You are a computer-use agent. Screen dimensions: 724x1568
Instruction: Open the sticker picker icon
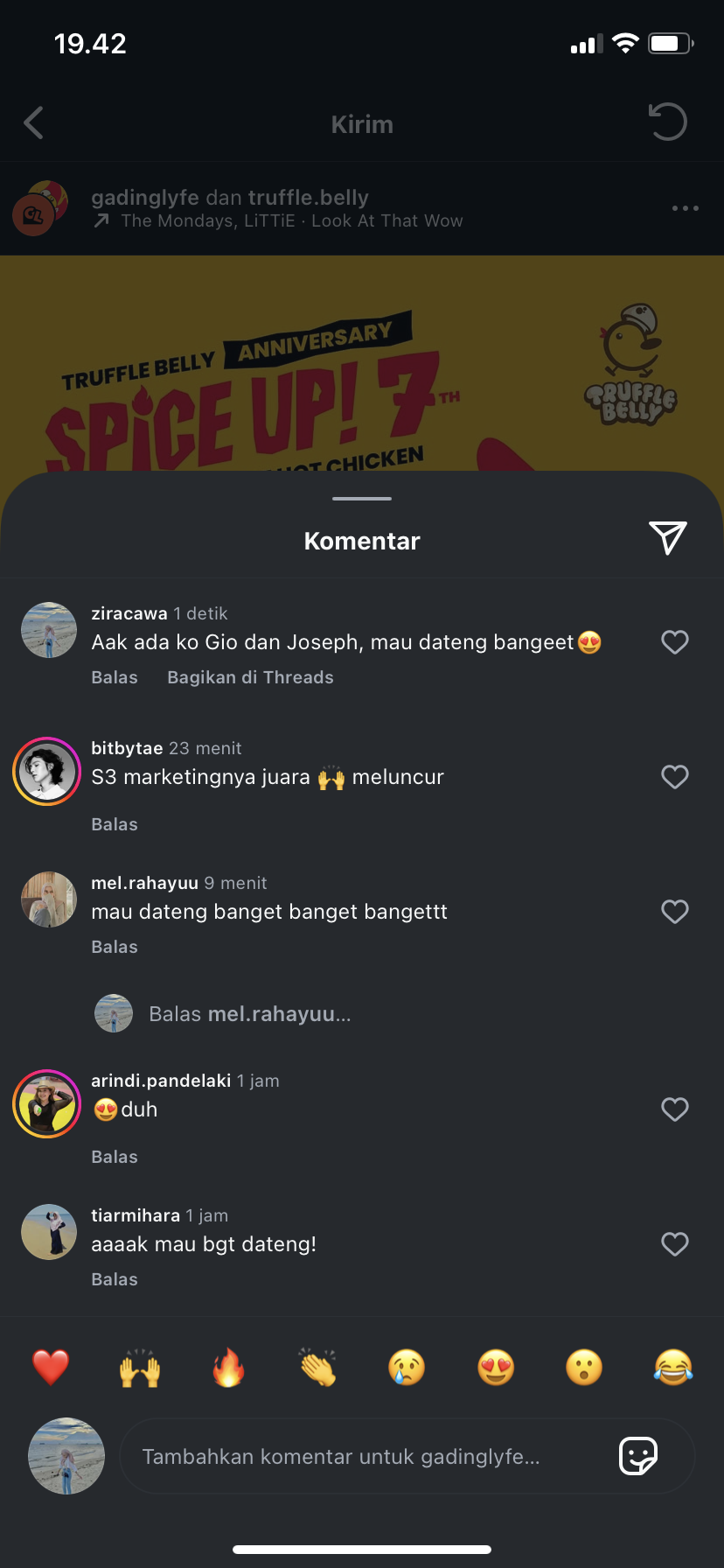(x=638, y=1456)
